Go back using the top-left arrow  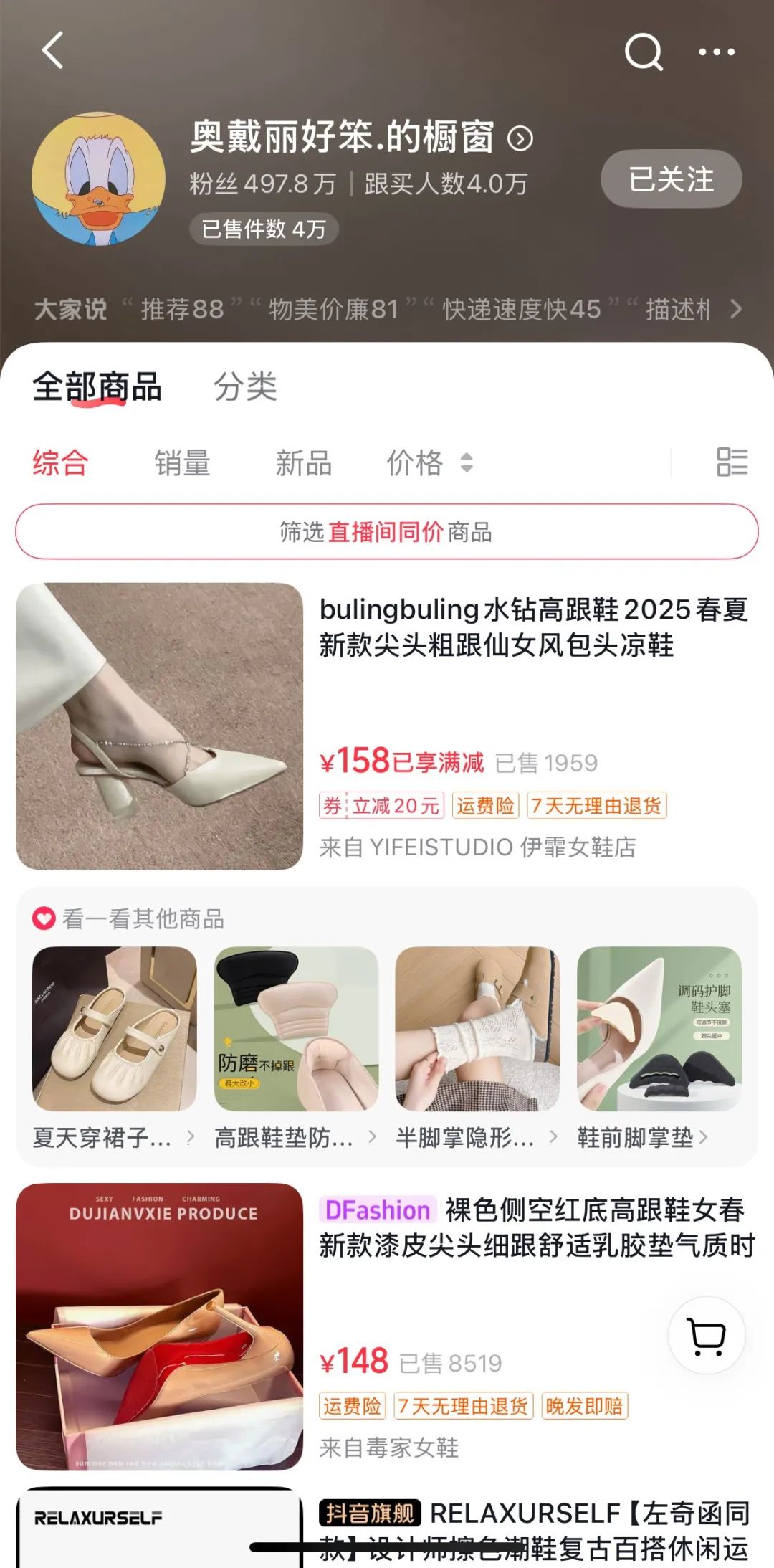click(x=53, y=50)
